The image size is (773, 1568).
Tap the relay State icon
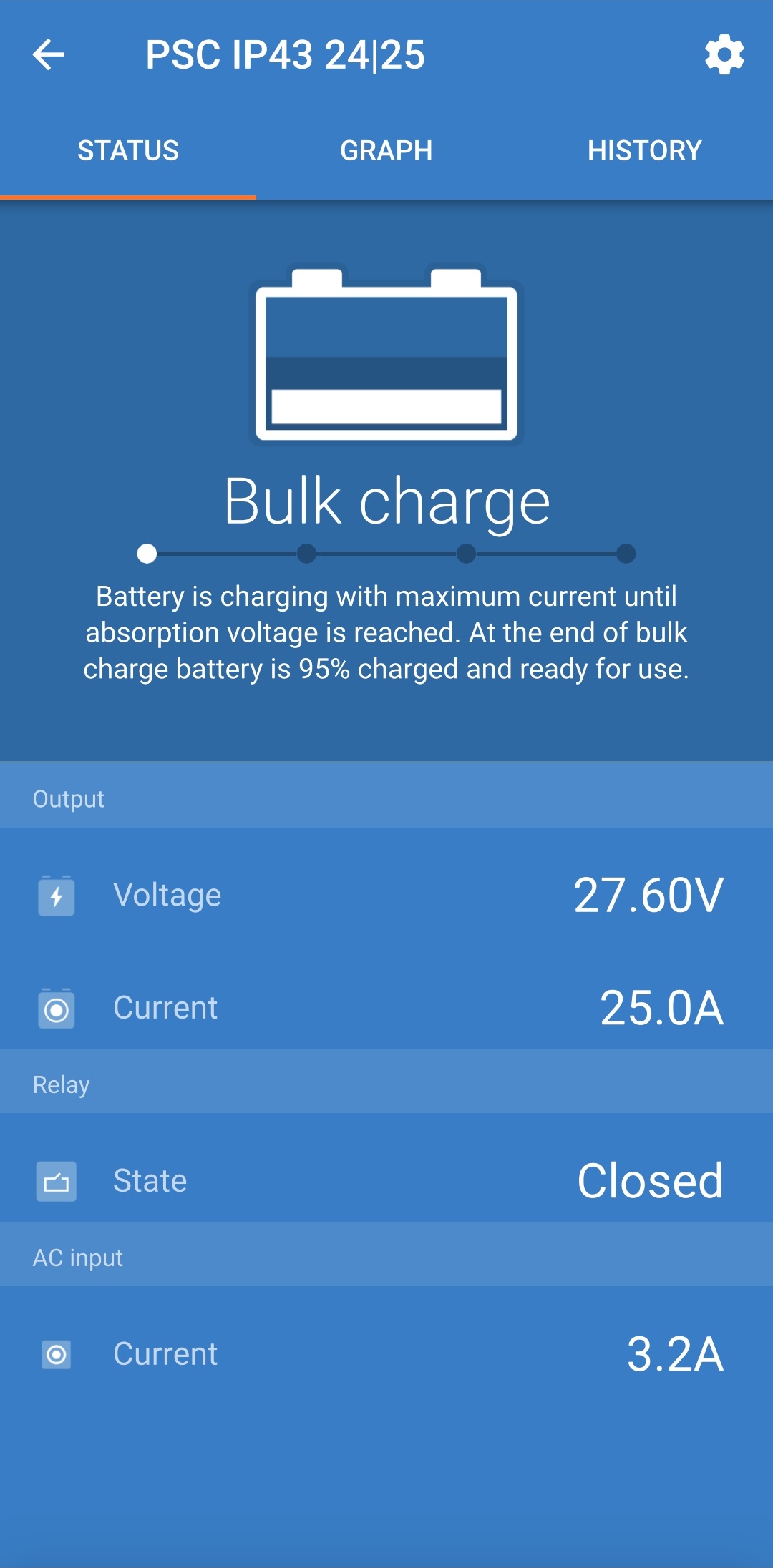57,1181
